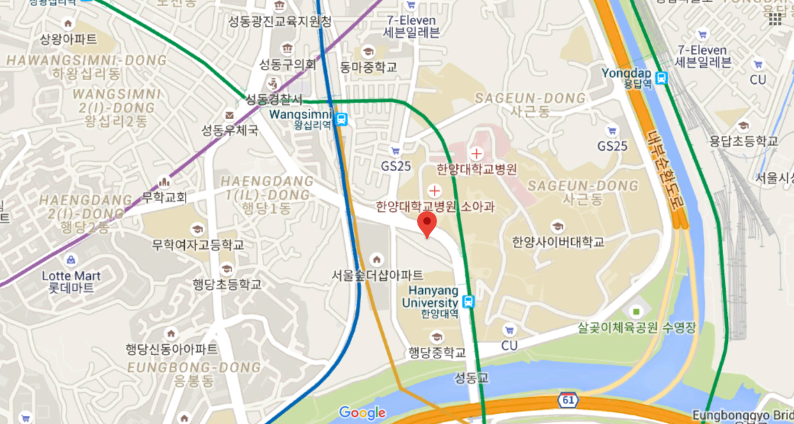The height and width of the screenshot is (424, 794).
Task: Select the 한양대학교병원 hospital marker
Action: point(476,153)
